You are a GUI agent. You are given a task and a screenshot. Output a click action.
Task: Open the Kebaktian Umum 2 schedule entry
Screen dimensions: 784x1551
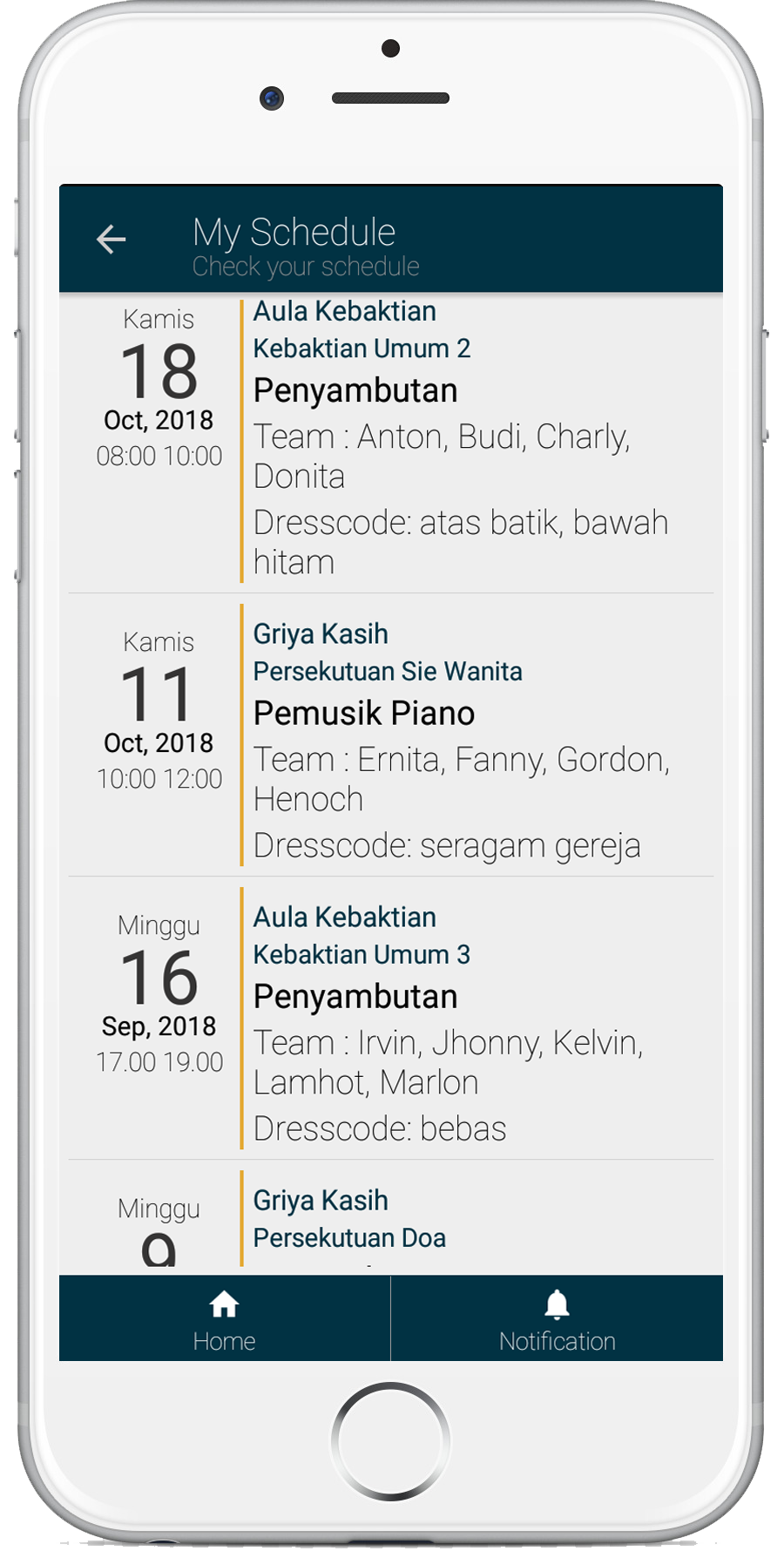pos(362,349)
